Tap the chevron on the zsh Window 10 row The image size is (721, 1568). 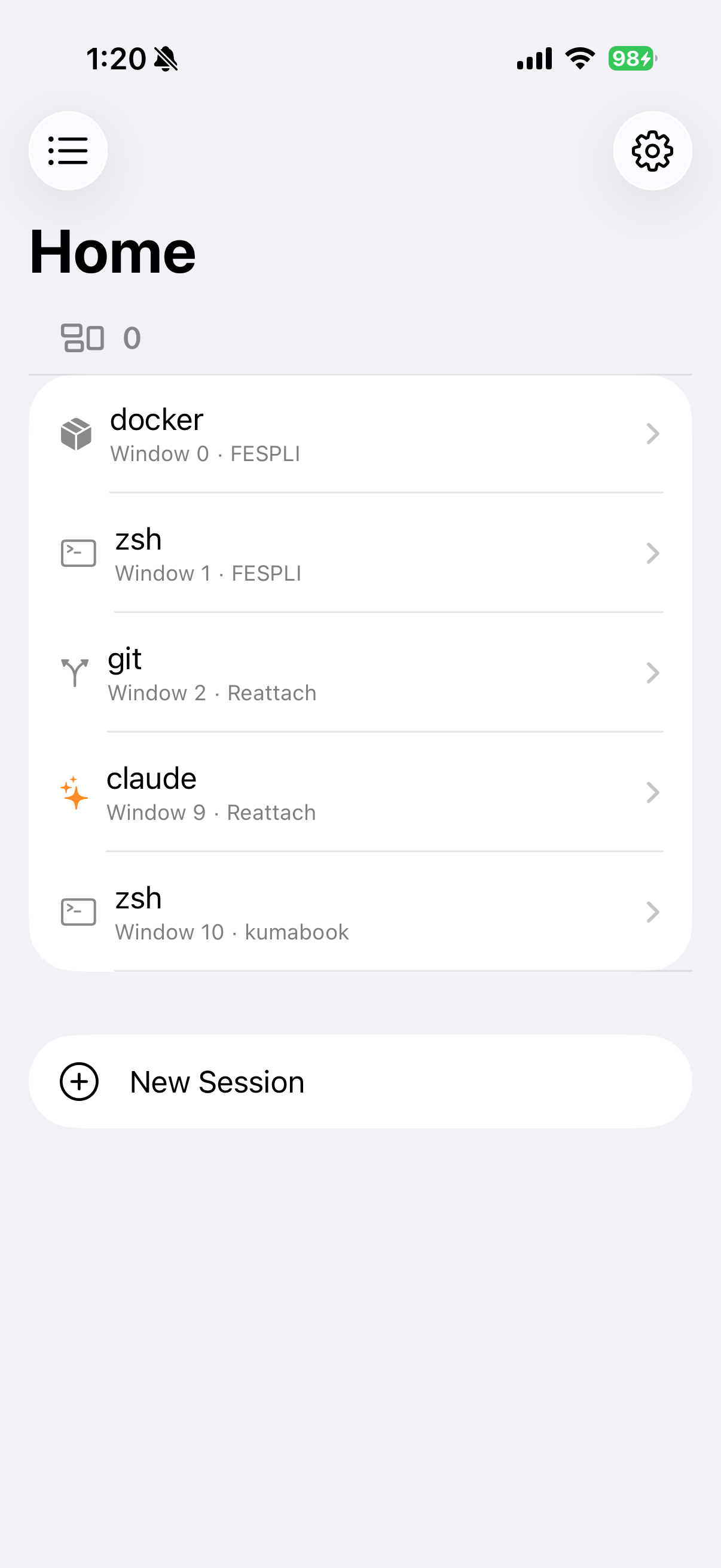point(653,912)
